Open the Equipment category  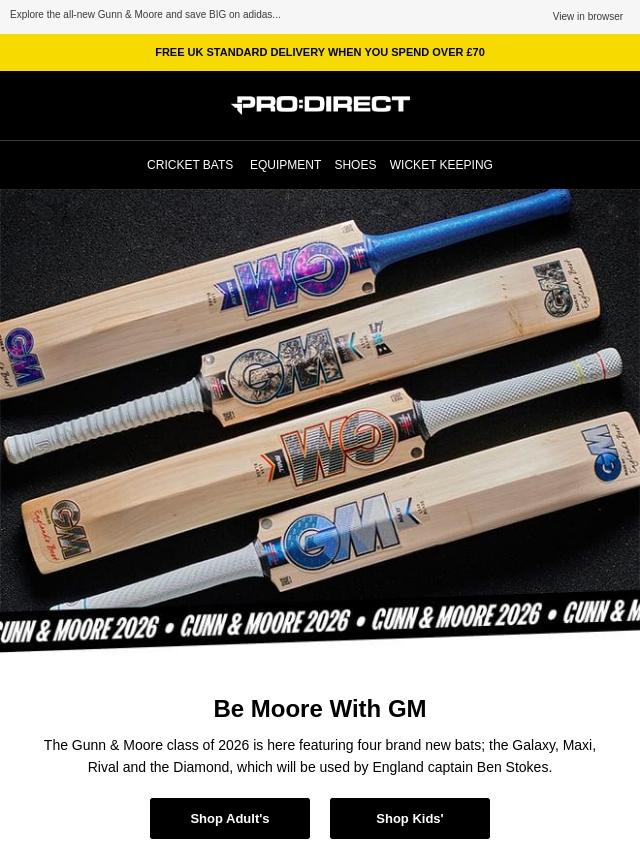tap(285, 164)
